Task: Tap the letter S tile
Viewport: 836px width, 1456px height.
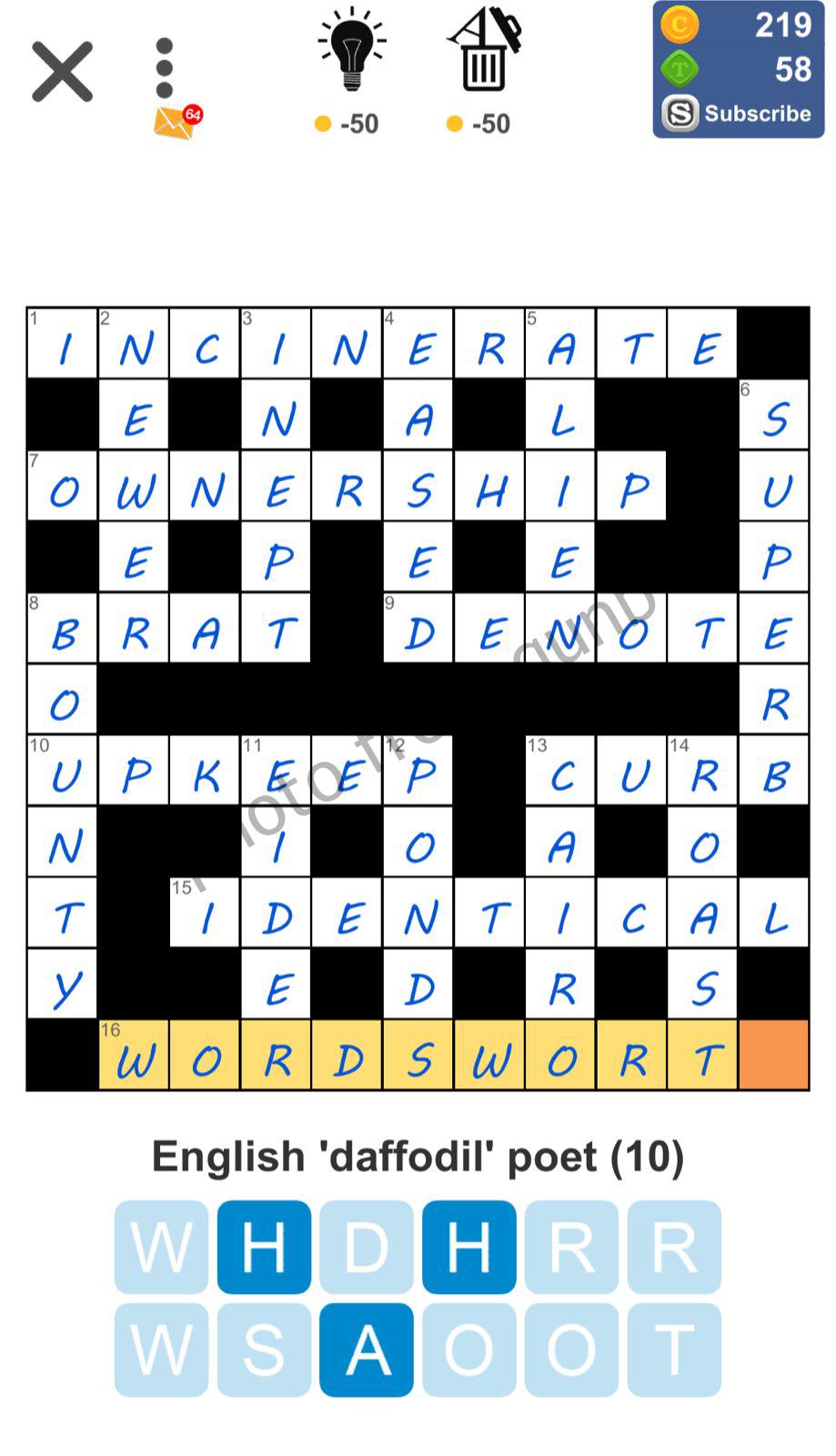Action: click(264, 1350)
